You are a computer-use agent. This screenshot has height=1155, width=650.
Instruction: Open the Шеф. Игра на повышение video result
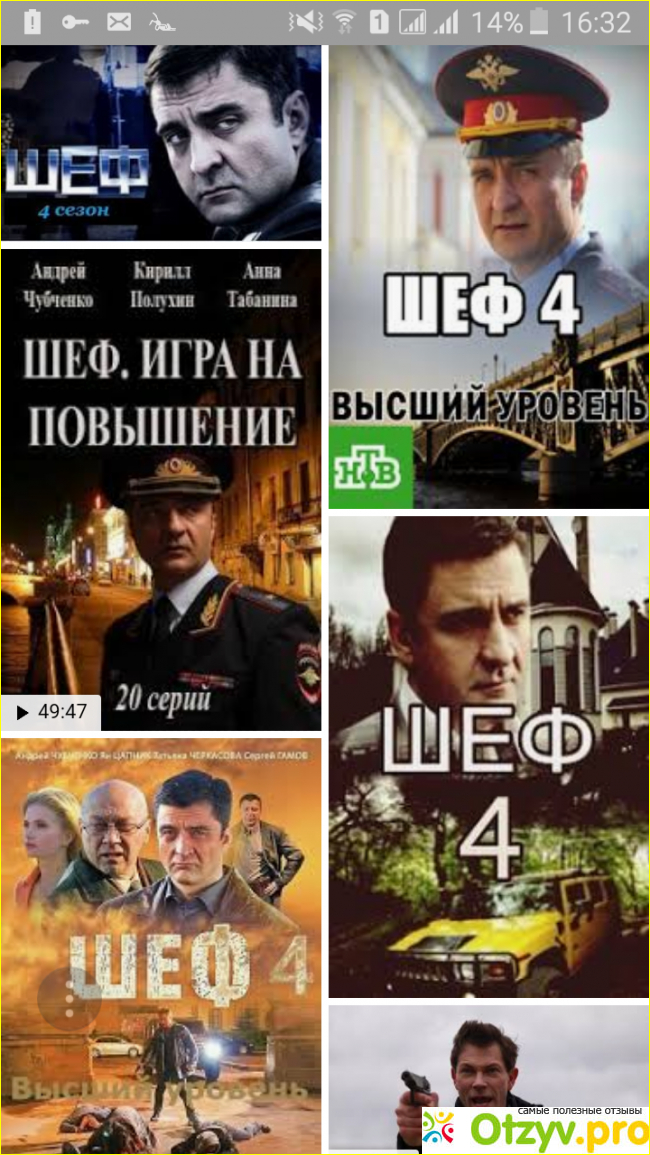click(x=161, y=488)
